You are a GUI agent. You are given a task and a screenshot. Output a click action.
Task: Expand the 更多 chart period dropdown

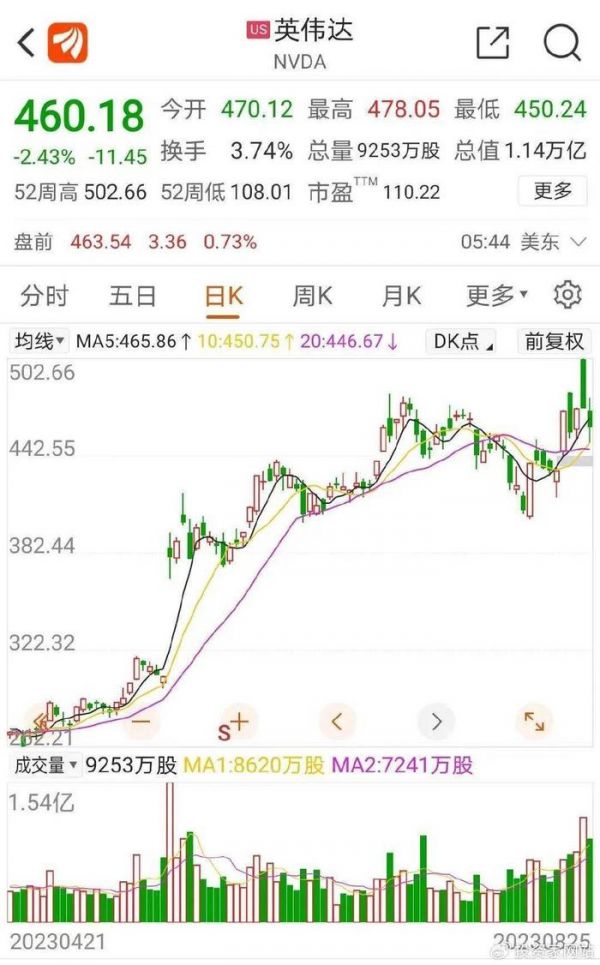pyautogui.click(x=496, y=296)
